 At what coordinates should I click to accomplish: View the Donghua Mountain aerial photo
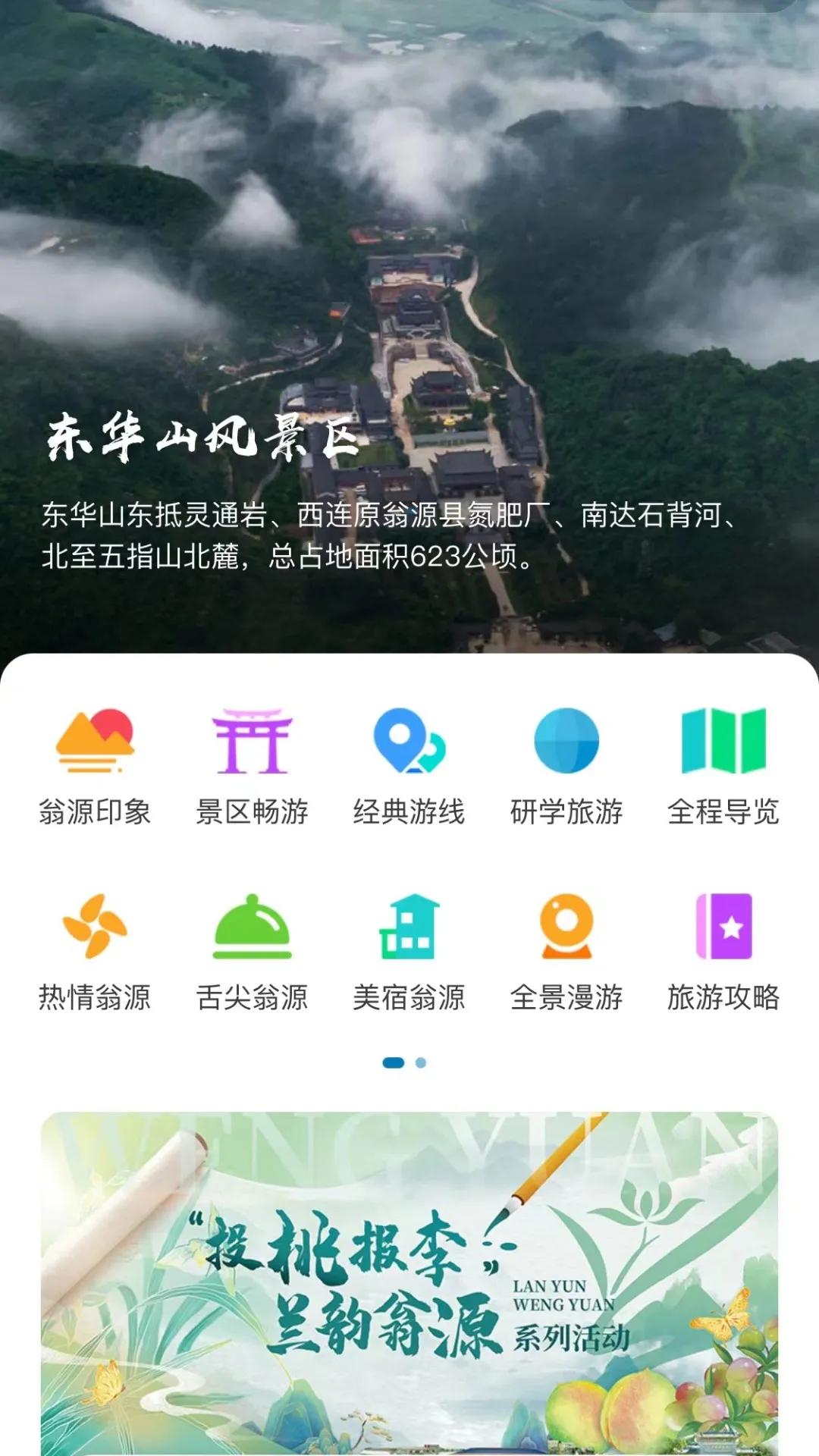pyautogui.click(x=409, y=227)
